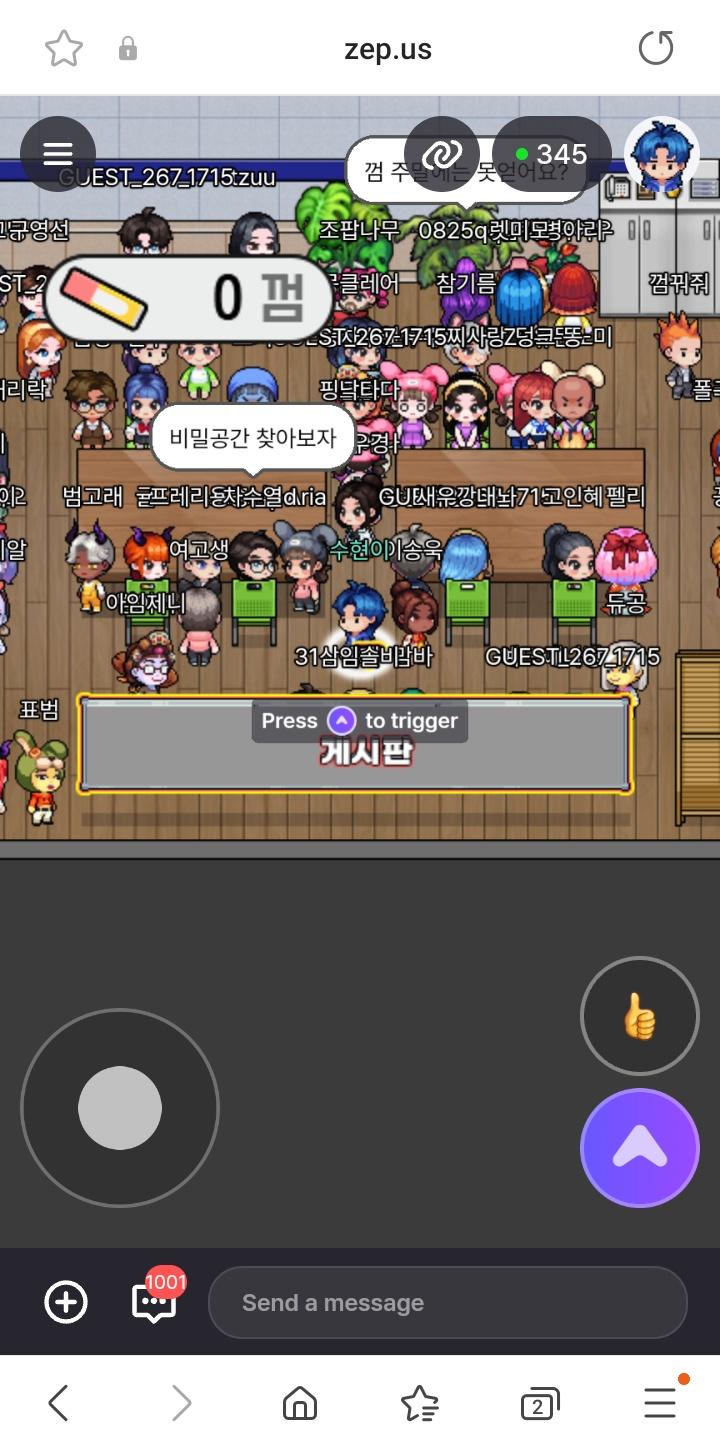The width and height of the screenshot is (720, 1451).
Task: Reload the zep.us page
Action: click(x=656, y=48)
